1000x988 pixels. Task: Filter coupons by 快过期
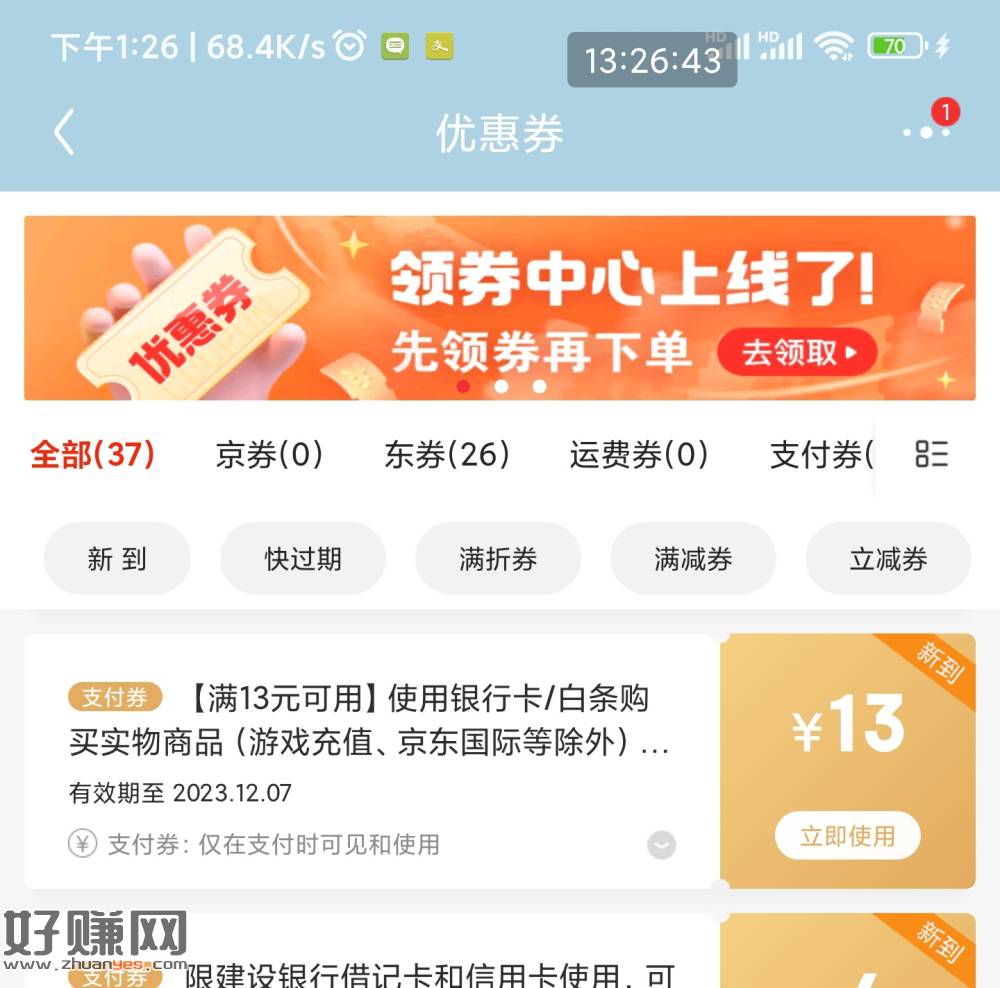point(302,559)
